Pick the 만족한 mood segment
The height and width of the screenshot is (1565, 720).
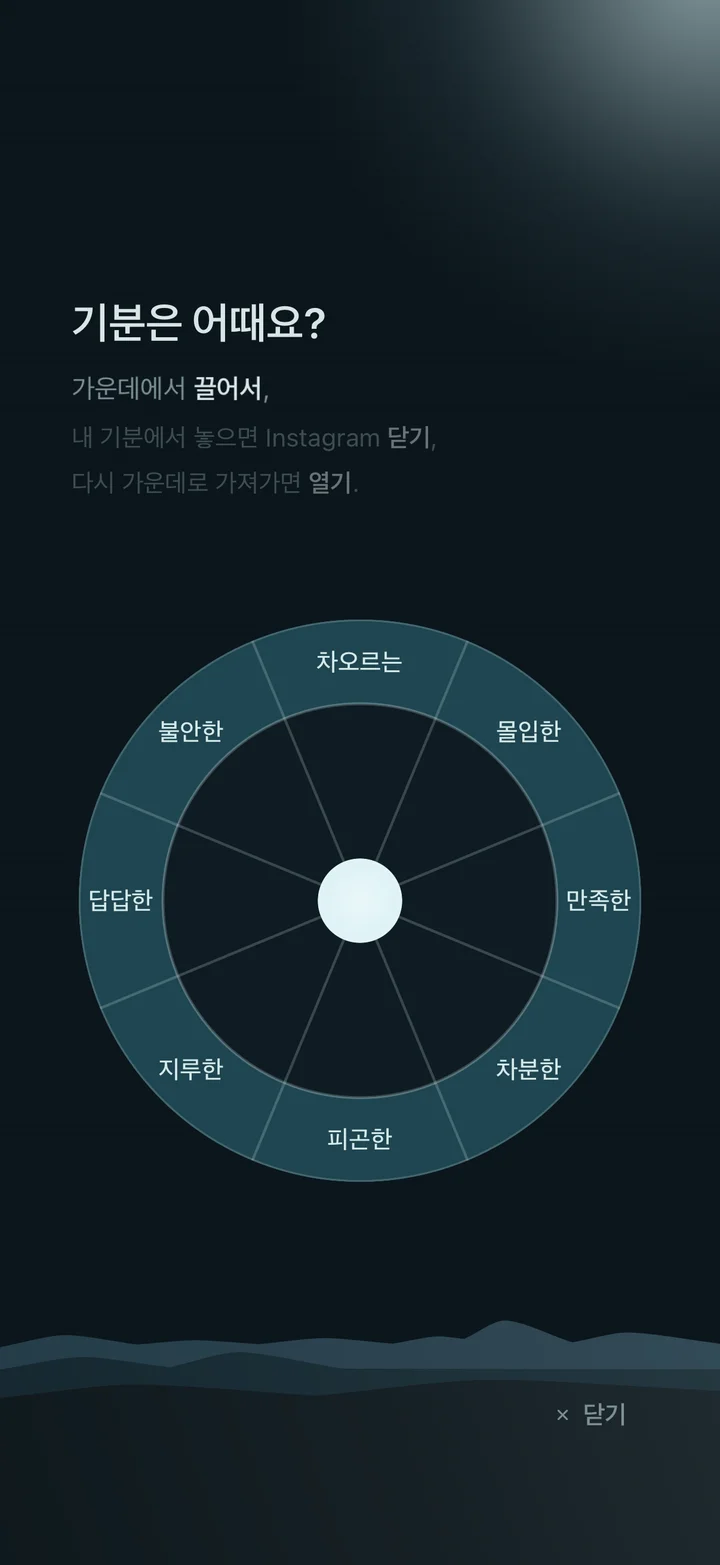click(598, 900)
